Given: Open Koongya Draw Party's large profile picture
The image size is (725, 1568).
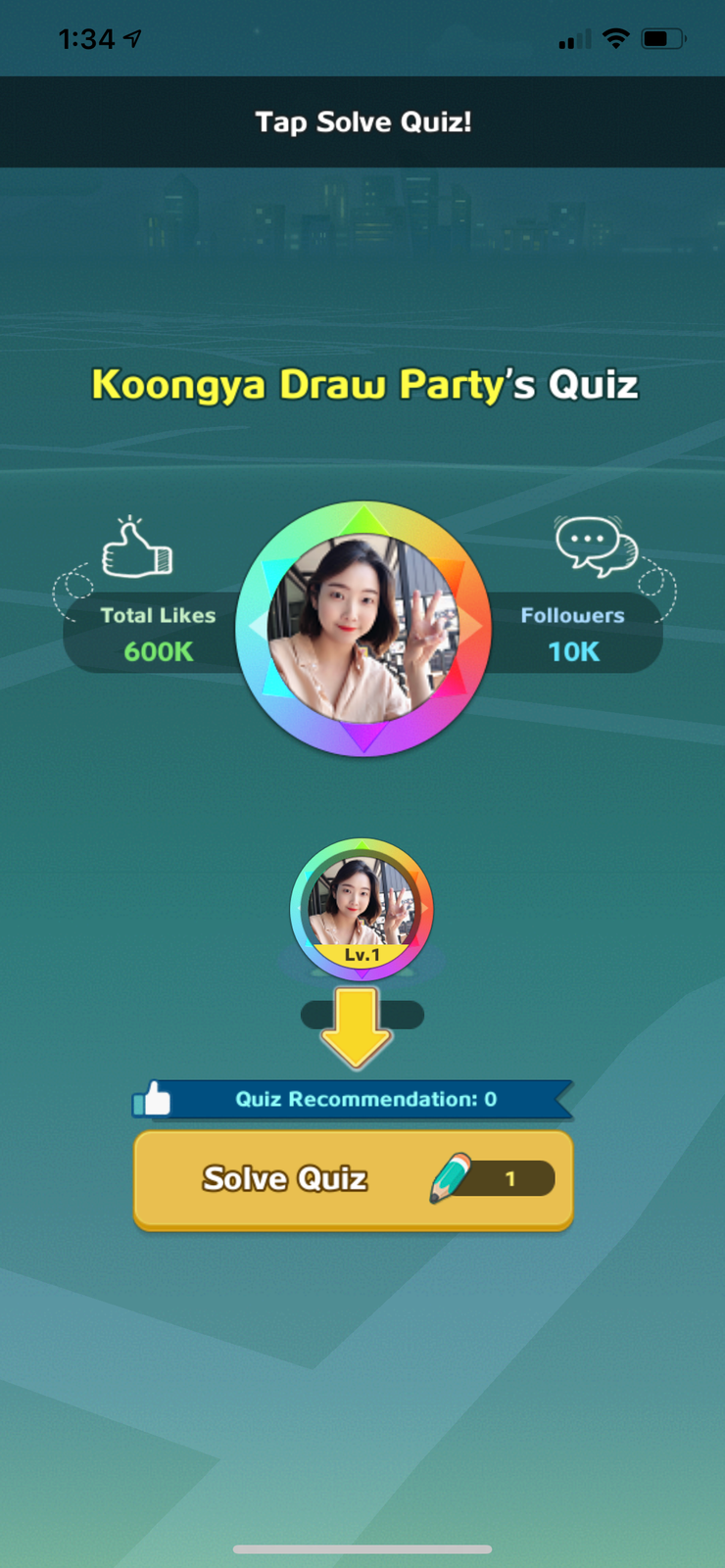Looking at the screenshot, I should 362,629.
